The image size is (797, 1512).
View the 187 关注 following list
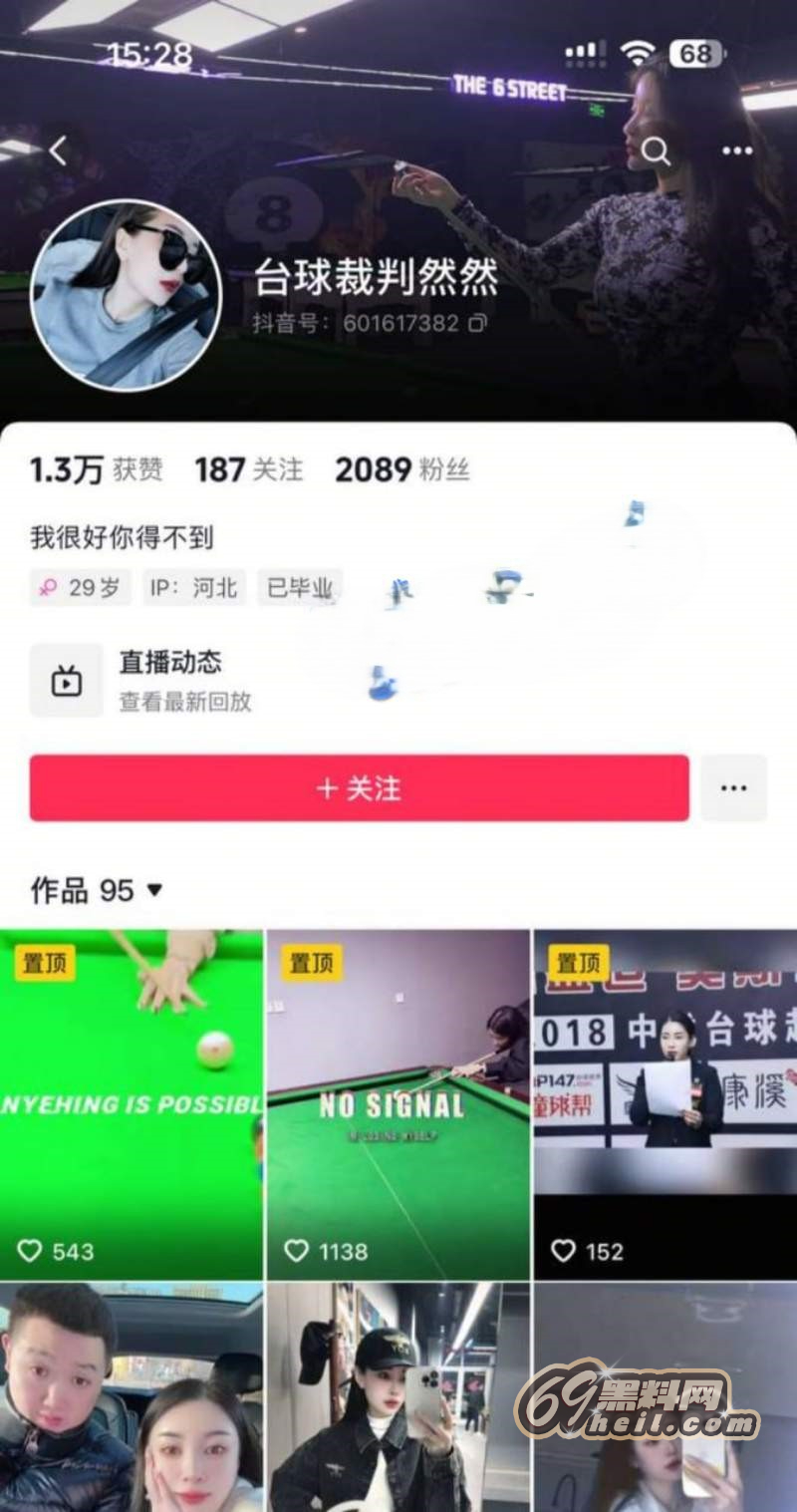248,469
